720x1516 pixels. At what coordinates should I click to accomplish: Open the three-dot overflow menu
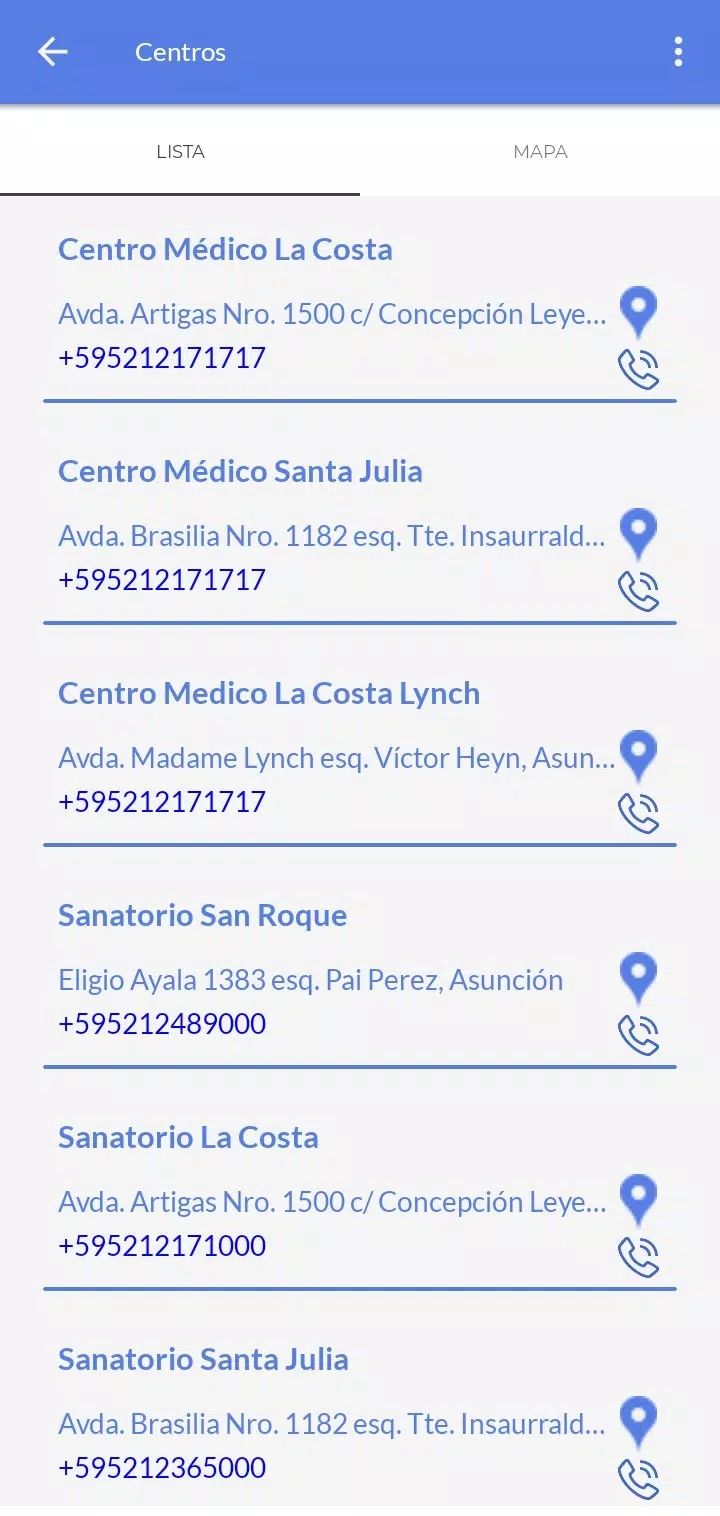click(678, 52)
